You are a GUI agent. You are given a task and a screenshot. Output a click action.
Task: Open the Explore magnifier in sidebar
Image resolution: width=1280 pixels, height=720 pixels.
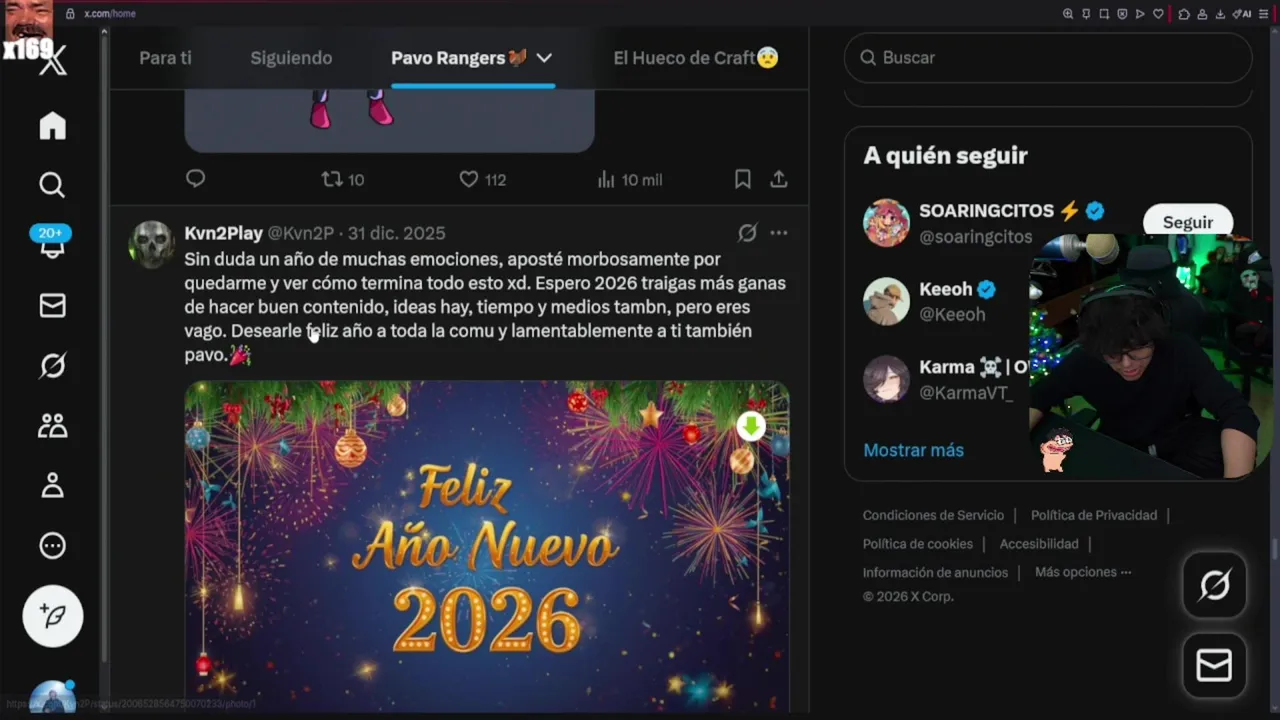(52, 185)
